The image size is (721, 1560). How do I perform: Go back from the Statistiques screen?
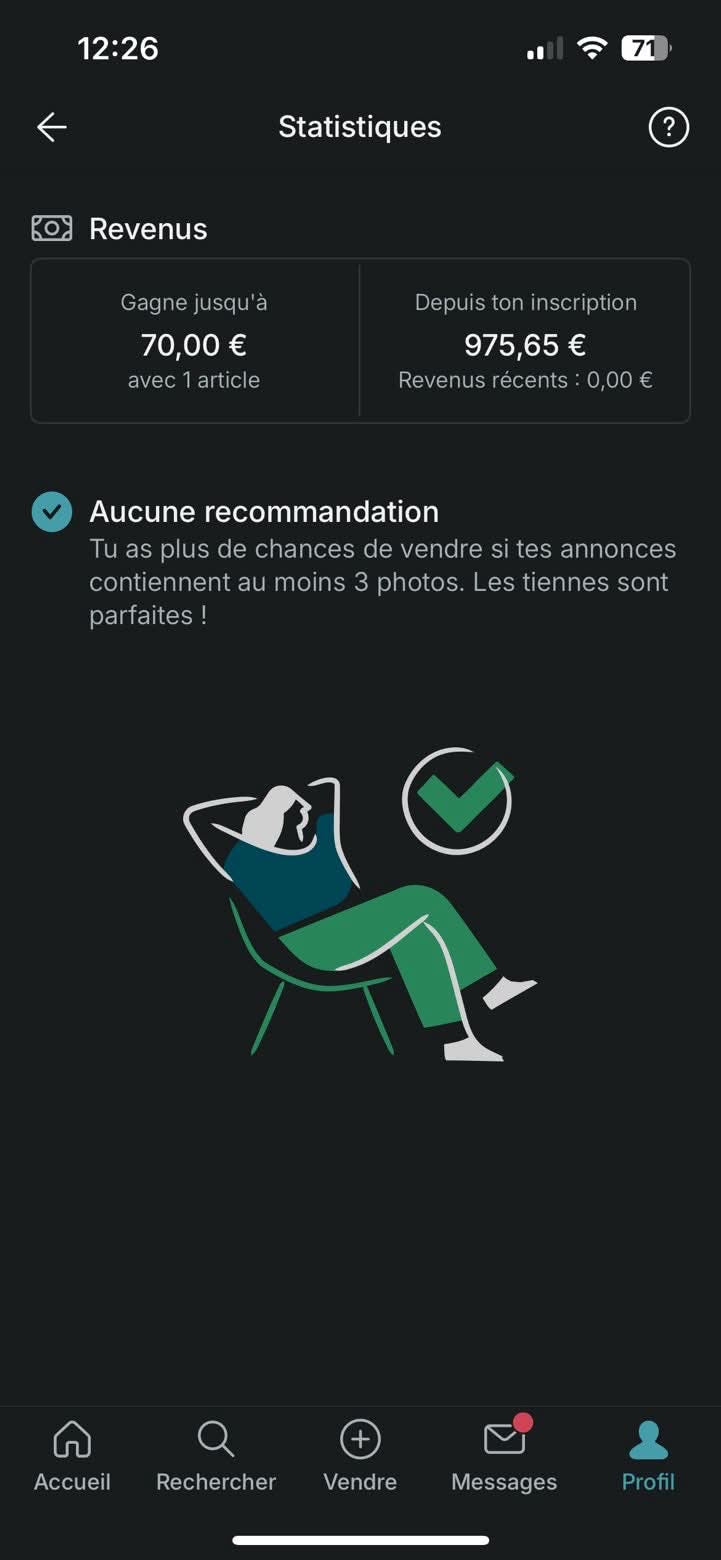(52, 127)
